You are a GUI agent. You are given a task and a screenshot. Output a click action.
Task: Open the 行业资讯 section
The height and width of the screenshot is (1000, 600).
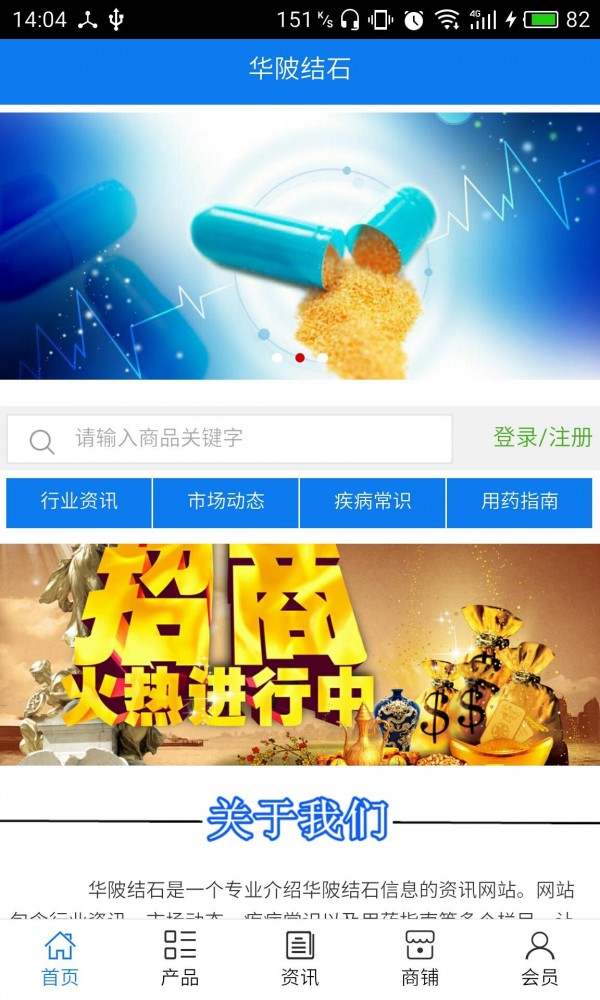tap(79, 502)
